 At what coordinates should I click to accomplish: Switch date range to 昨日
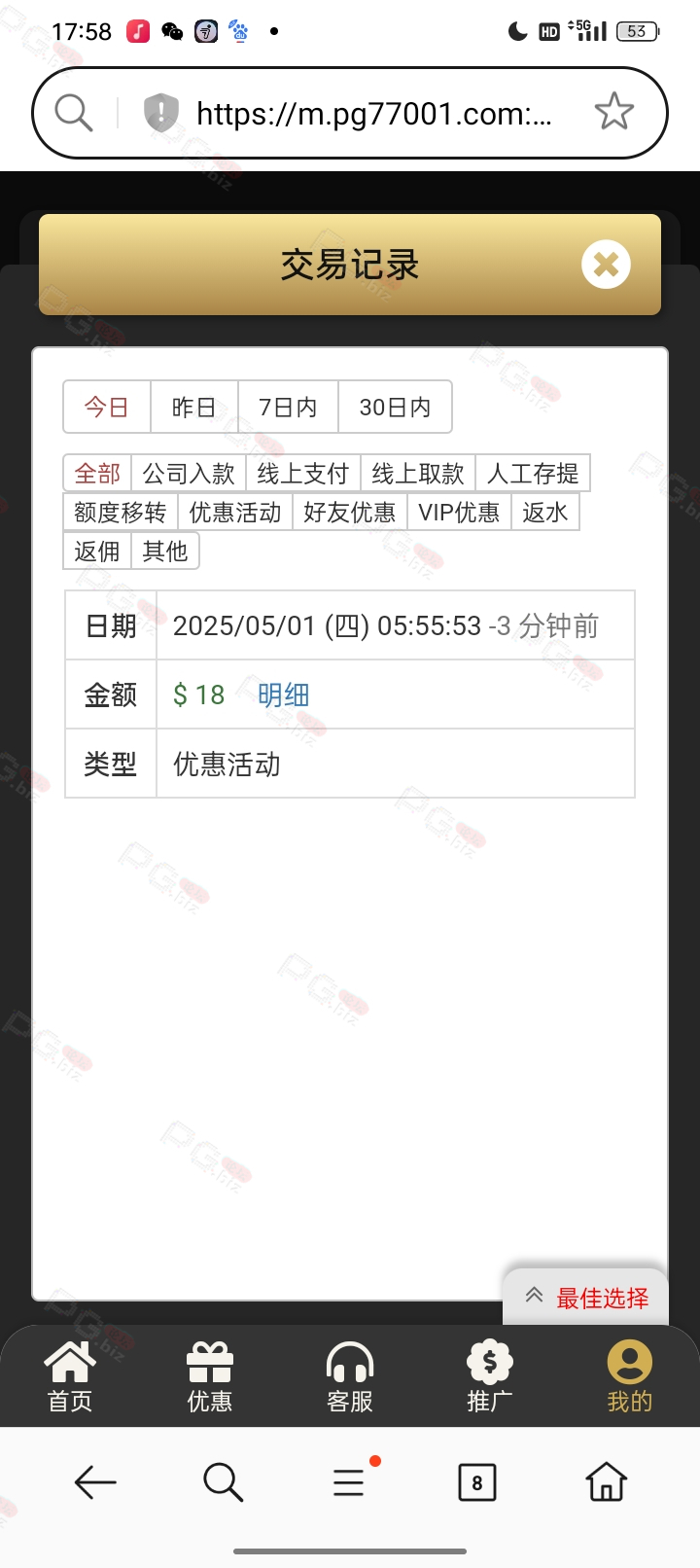tap(194, 407)
